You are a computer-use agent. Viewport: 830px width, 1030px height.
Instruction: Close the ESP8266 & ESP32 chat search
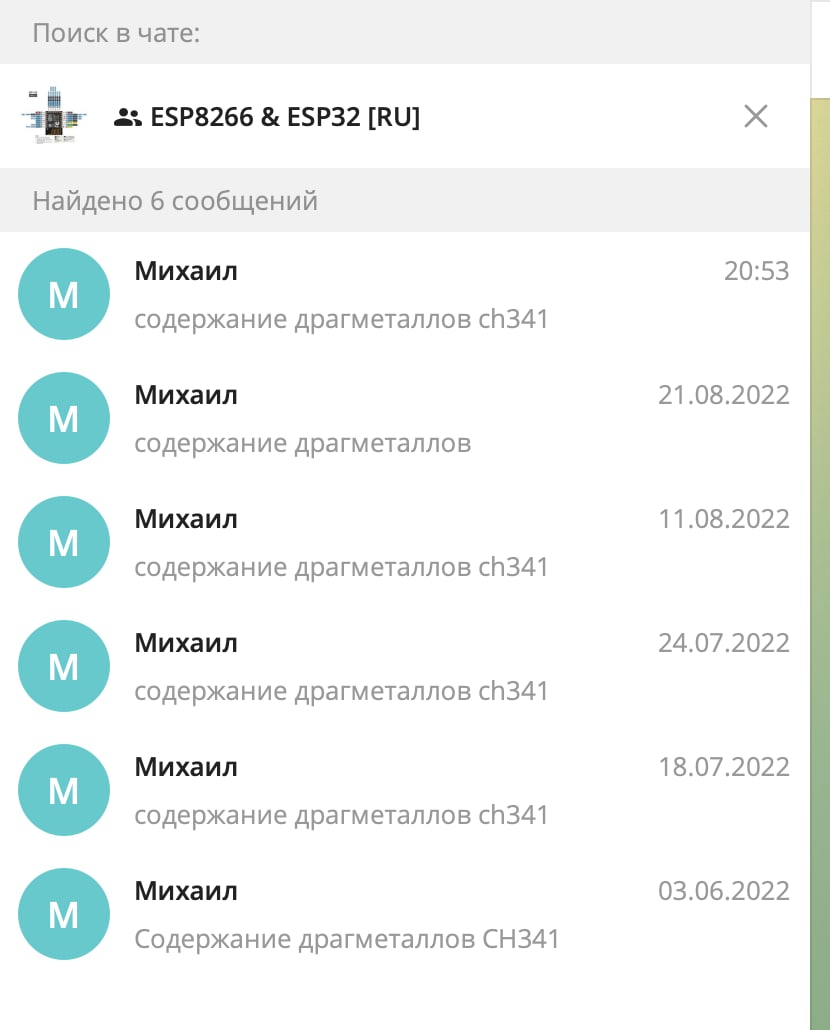(756, 117)
